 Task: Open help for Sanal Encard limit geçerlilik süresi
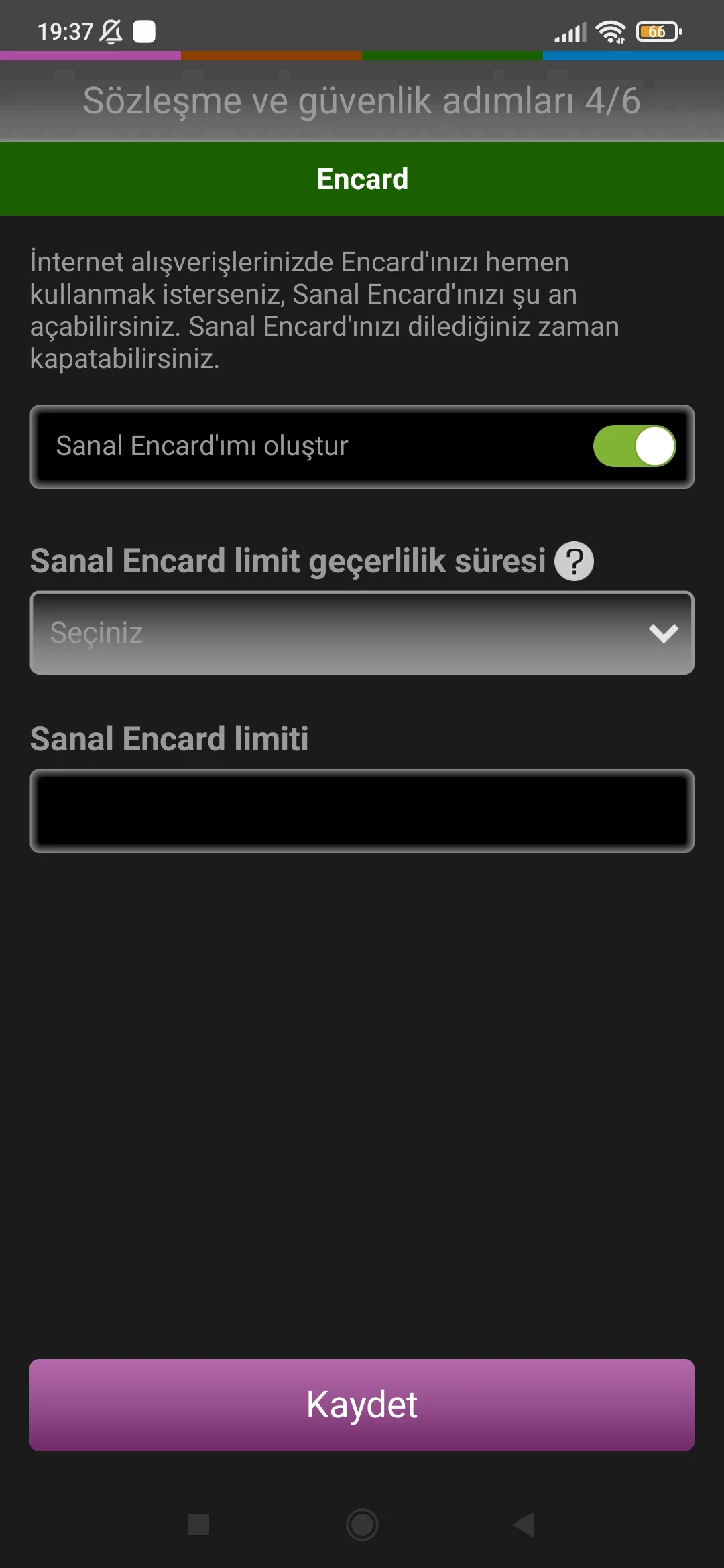tap(574, 562)
